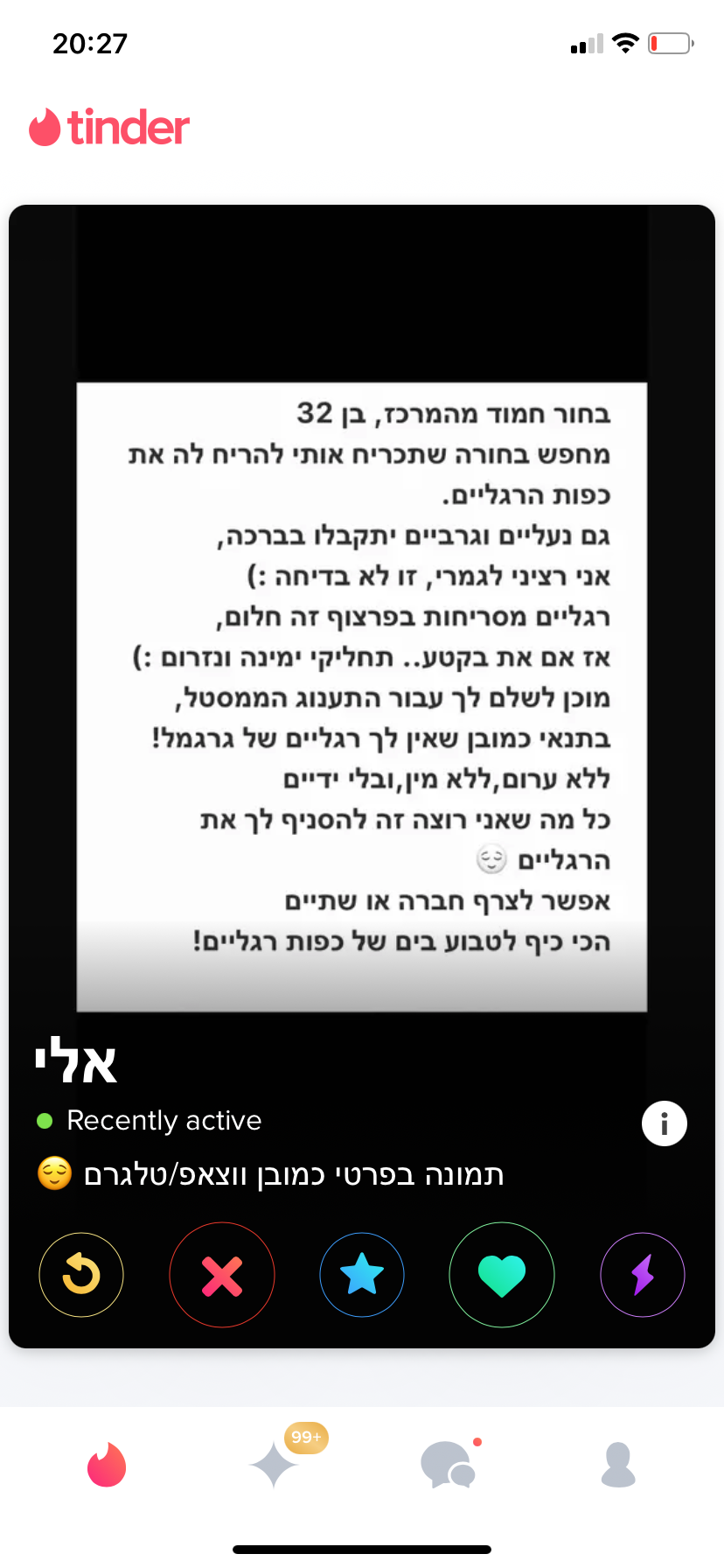Pass on this profile with the red X
Image resolution: width=724 pixels, height=1568 pixels.
tap(222, 1275)
